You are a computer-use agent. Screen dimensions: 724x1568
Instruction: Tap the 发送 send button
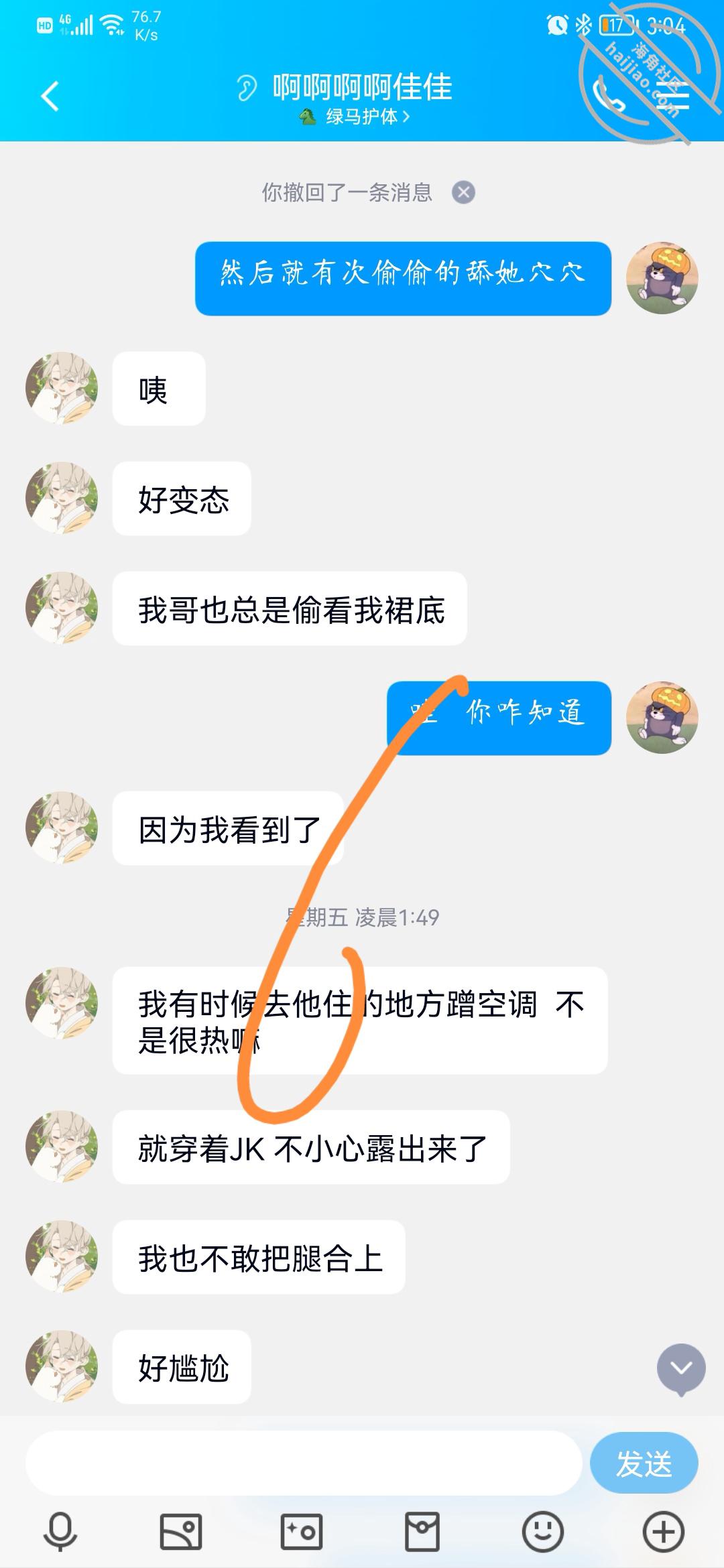pos(644,1463)
